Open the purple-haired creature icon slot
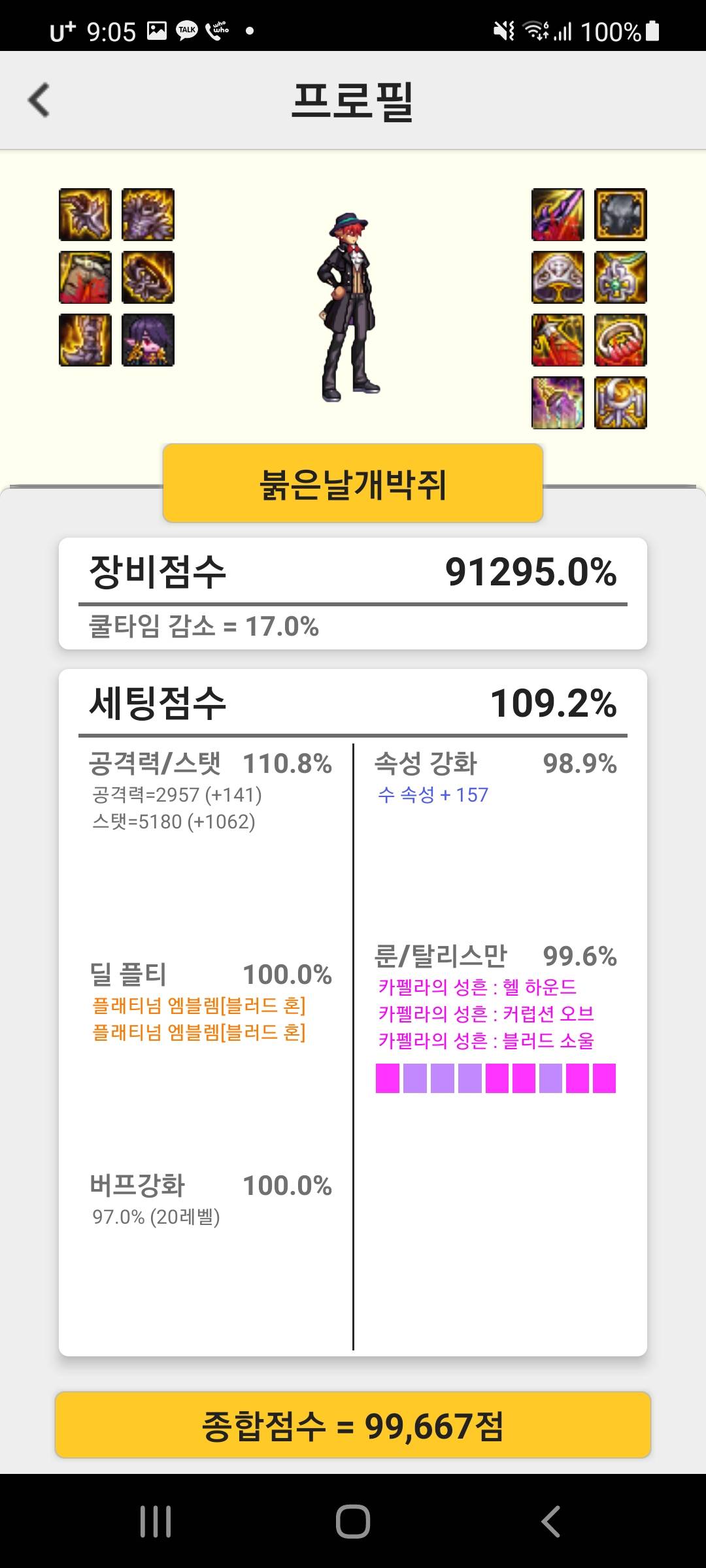This screenshot has height=1568, width=706. coord(148,340)
